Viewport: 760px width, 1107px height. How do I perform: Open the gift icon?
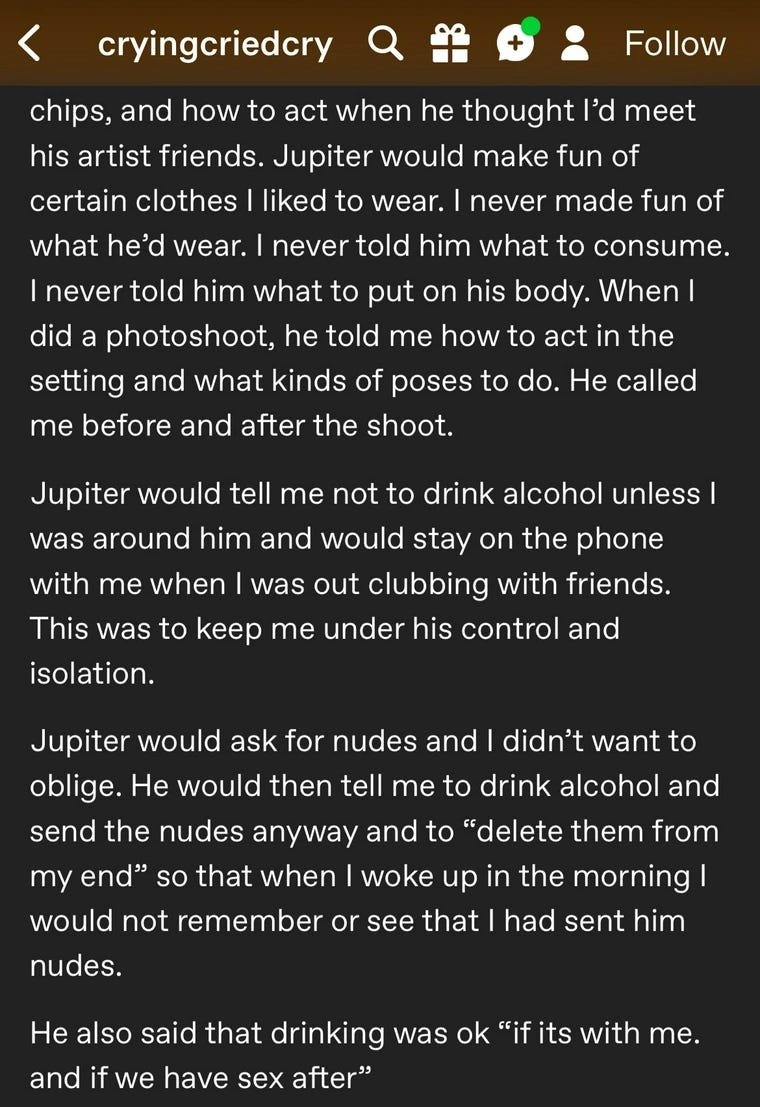click(x=449, y=44)
